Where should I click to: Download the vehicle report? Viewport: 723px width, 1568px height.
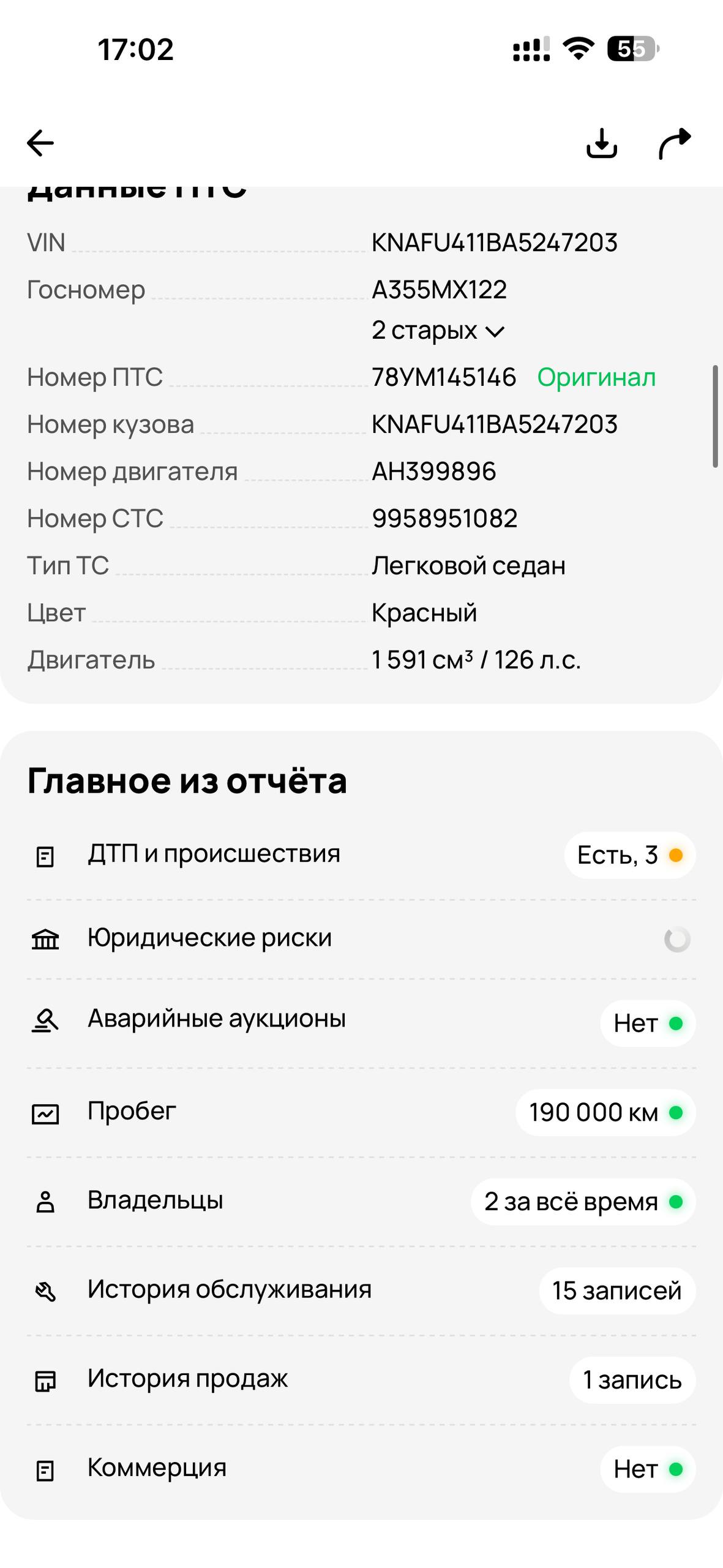tap(601, 143)
